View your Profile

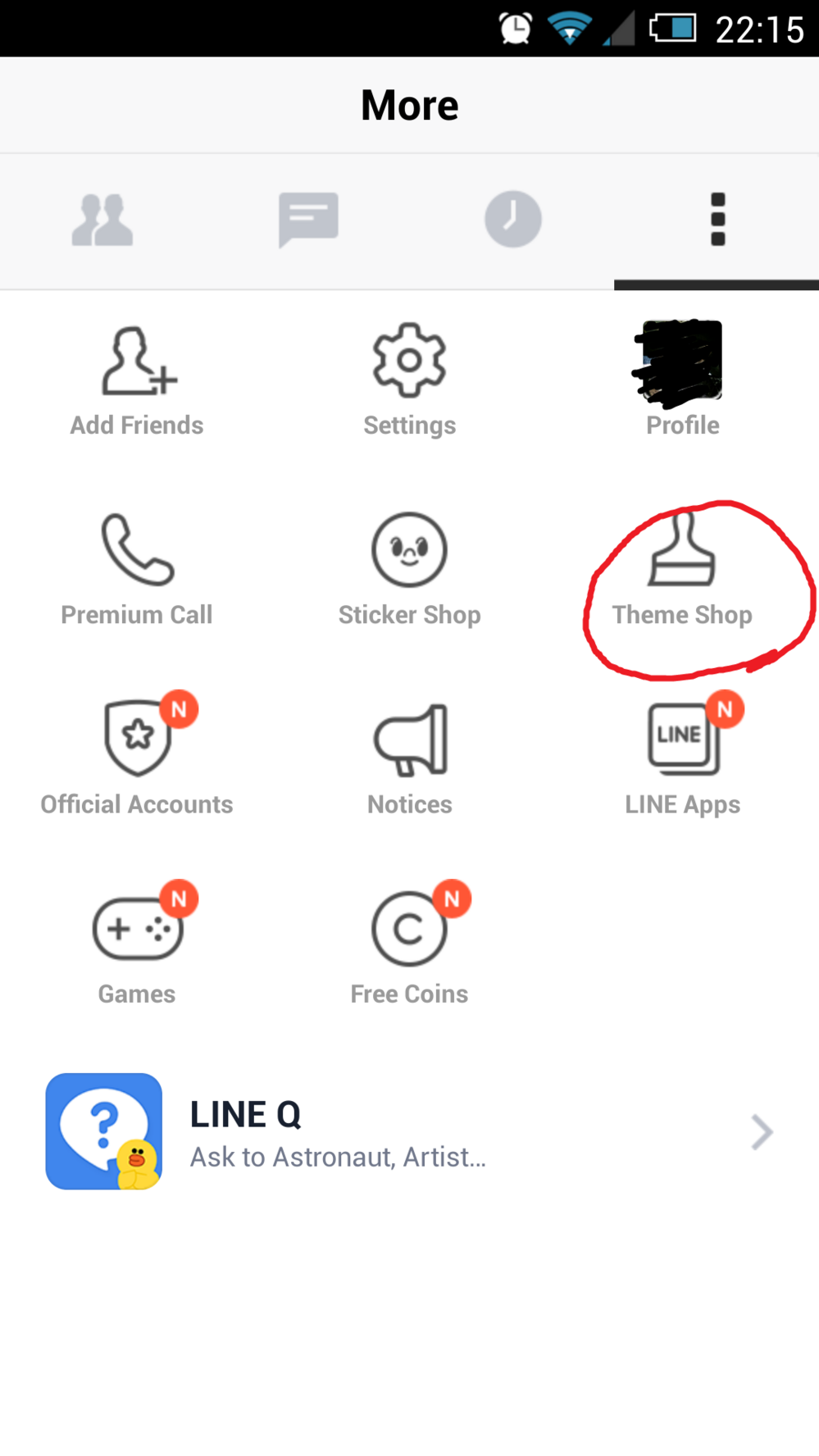681,380
